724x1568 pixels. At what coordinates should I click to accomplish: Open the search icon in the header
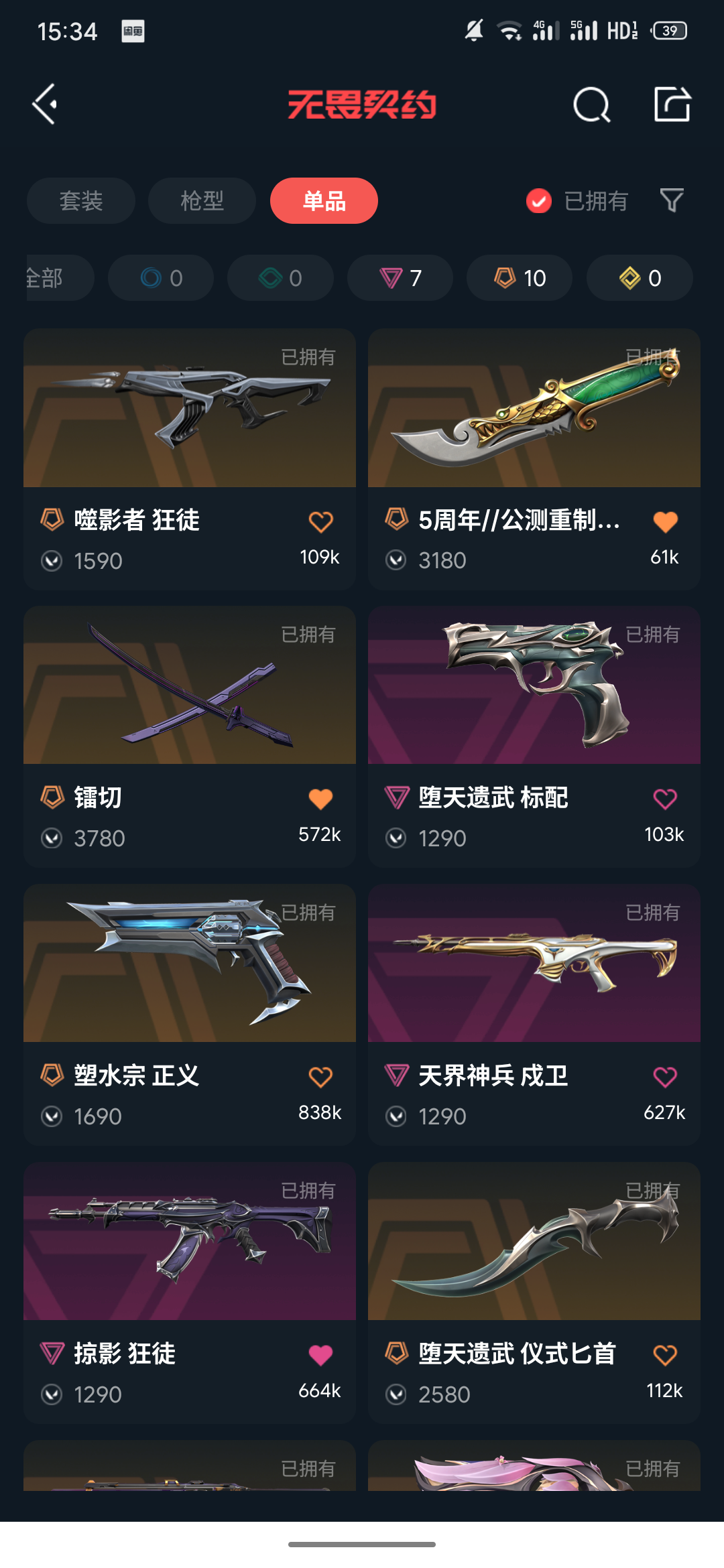coord(591,105)
